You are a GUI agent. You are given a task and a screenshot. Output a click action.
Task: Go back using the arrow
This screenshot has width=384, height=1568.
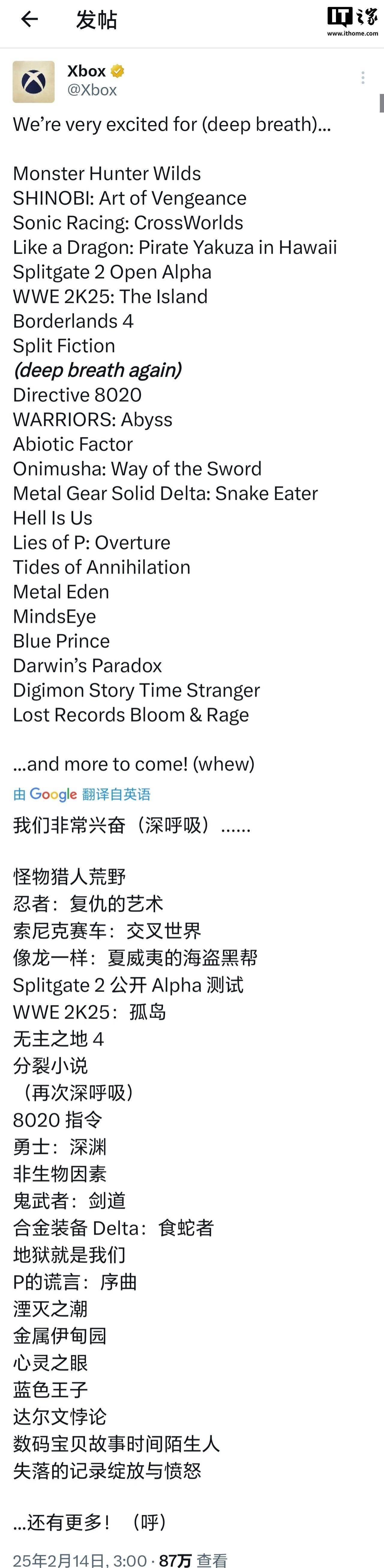pos(29,20)
